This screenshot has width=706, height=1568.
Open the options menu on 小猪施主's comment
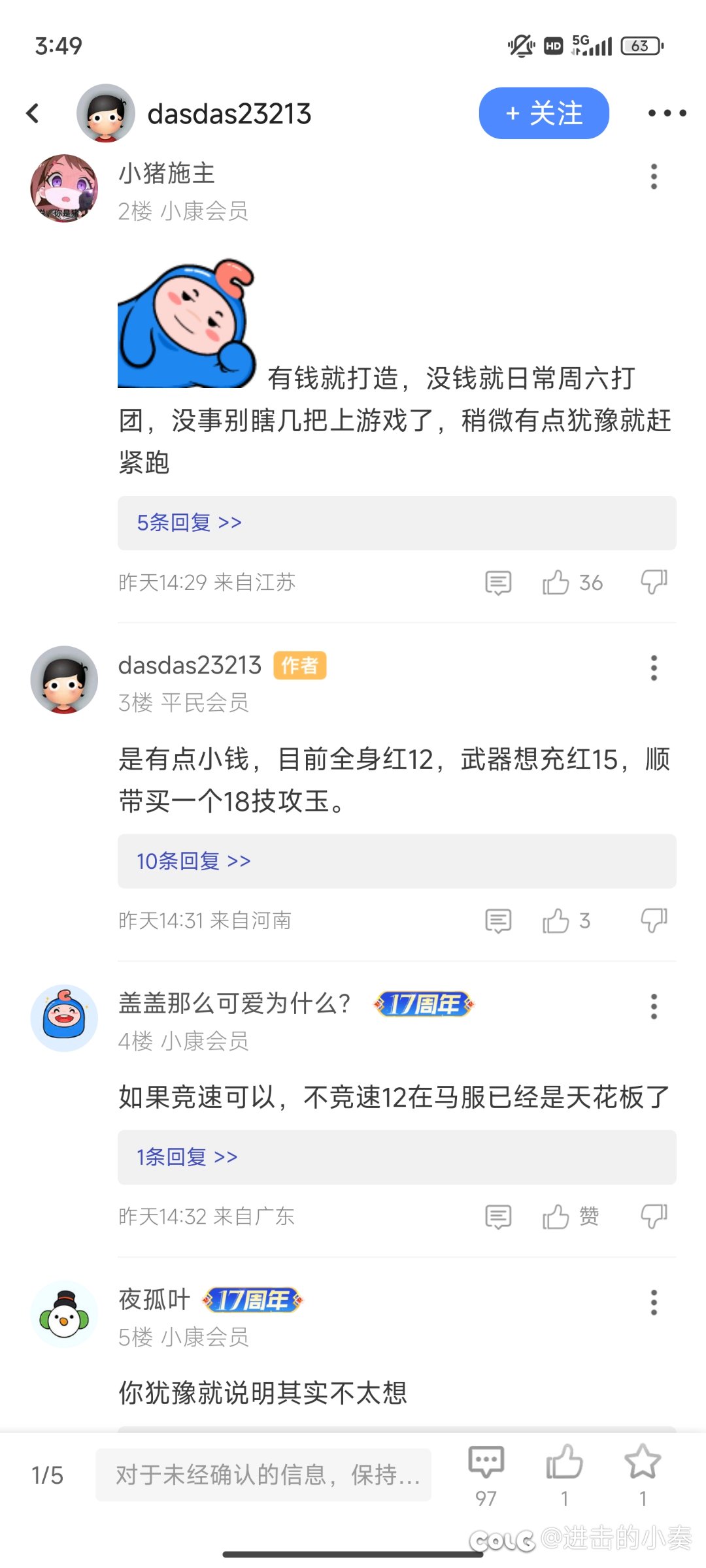[654, 176]
